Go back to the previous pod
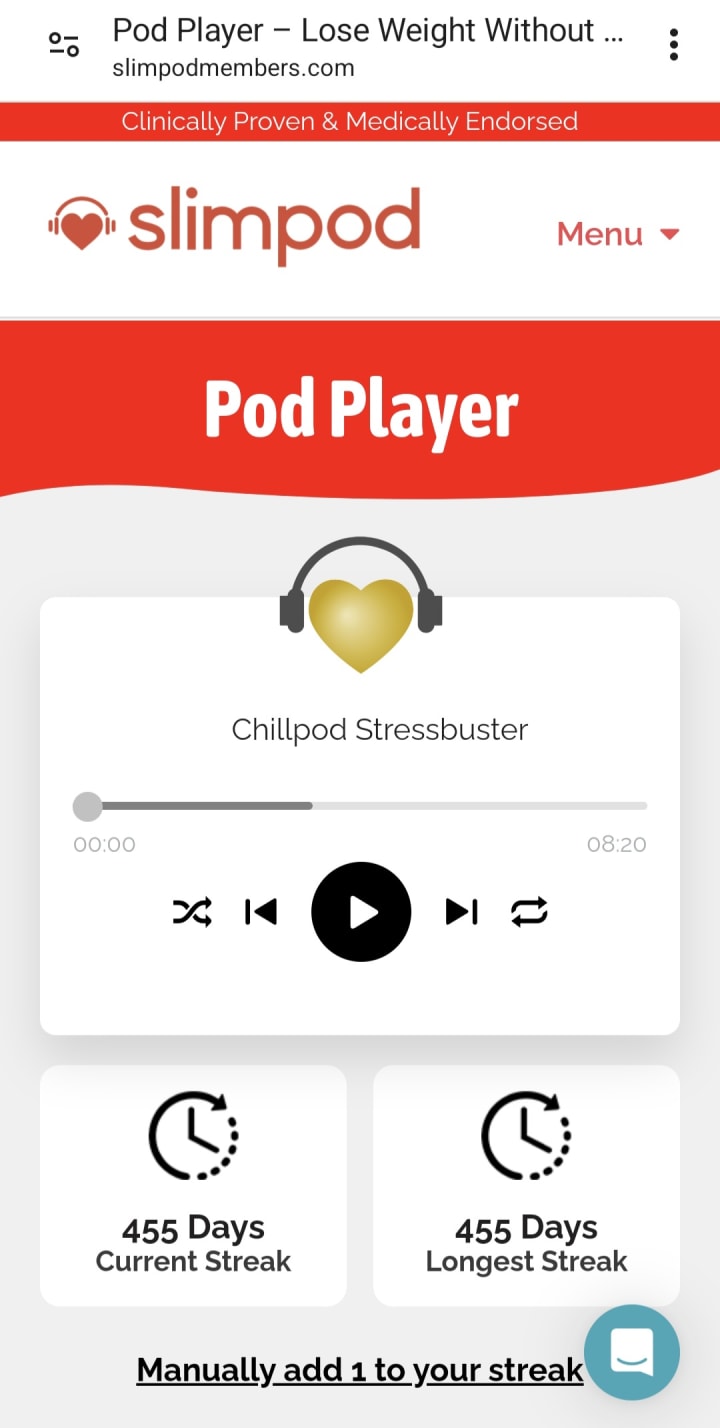This screenshot has height=1428, width=720. (x=261, y=912)
